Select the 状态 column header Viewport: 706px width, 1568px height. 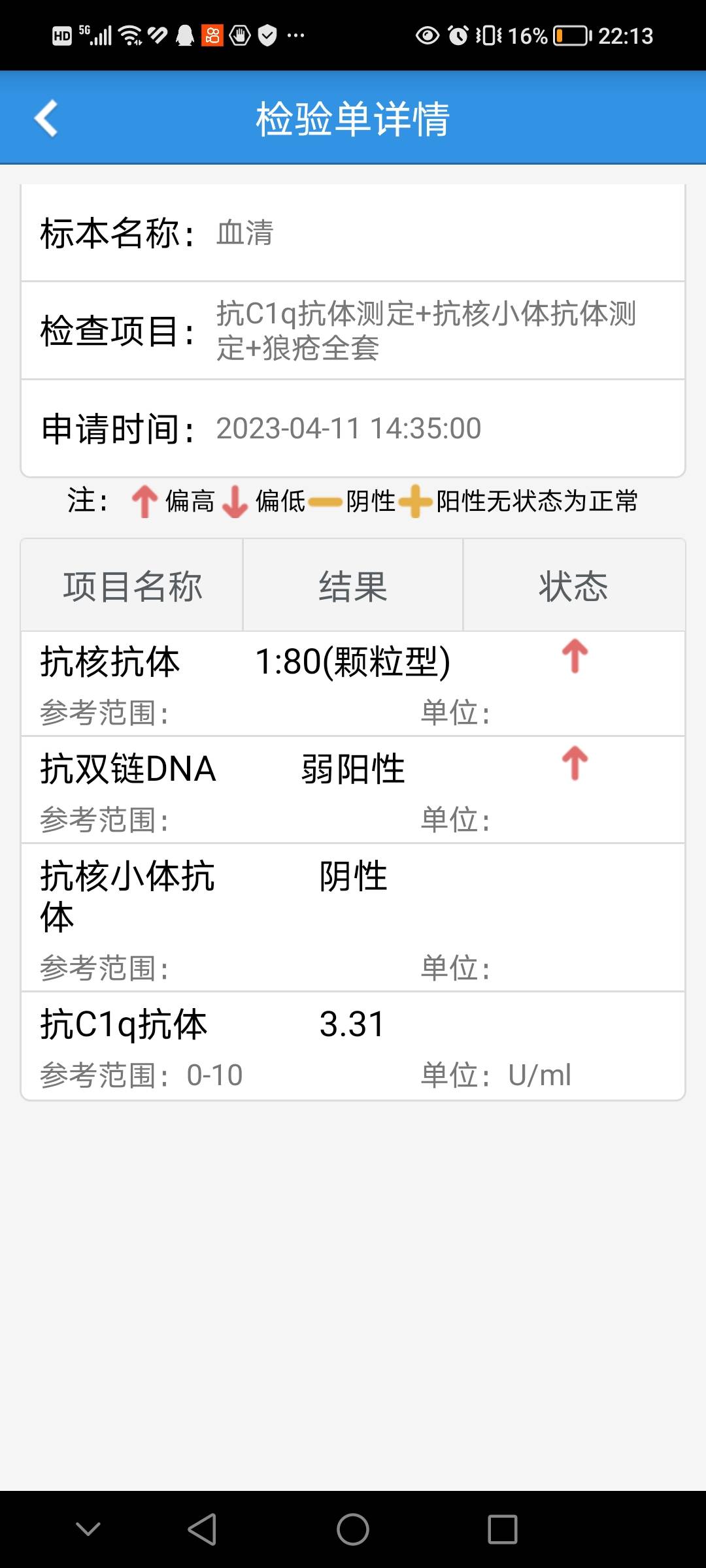click(573, 586)
